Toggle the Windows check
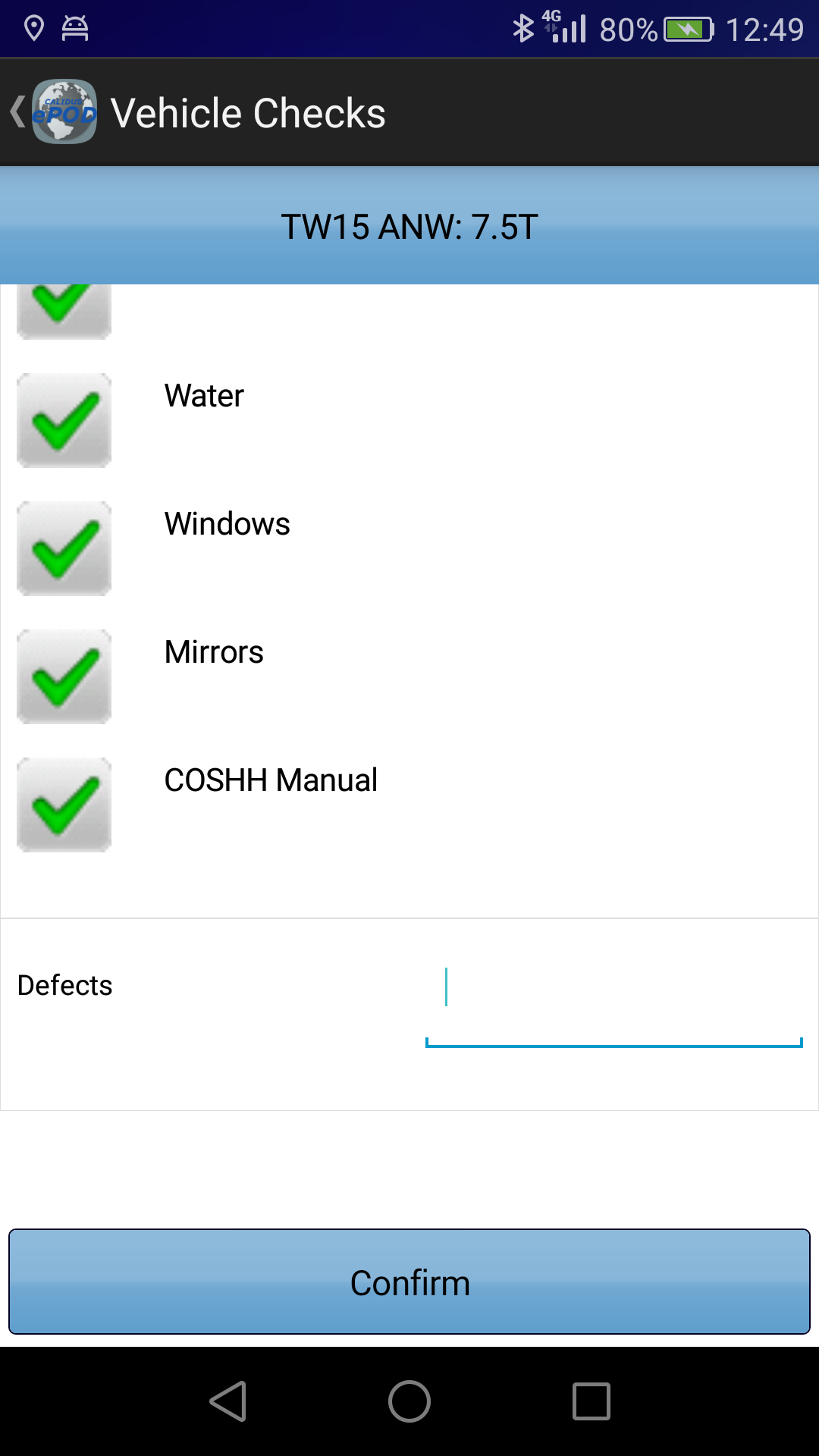The width and height of the screenshot is (819, 1456). click(x=64, y=548)
